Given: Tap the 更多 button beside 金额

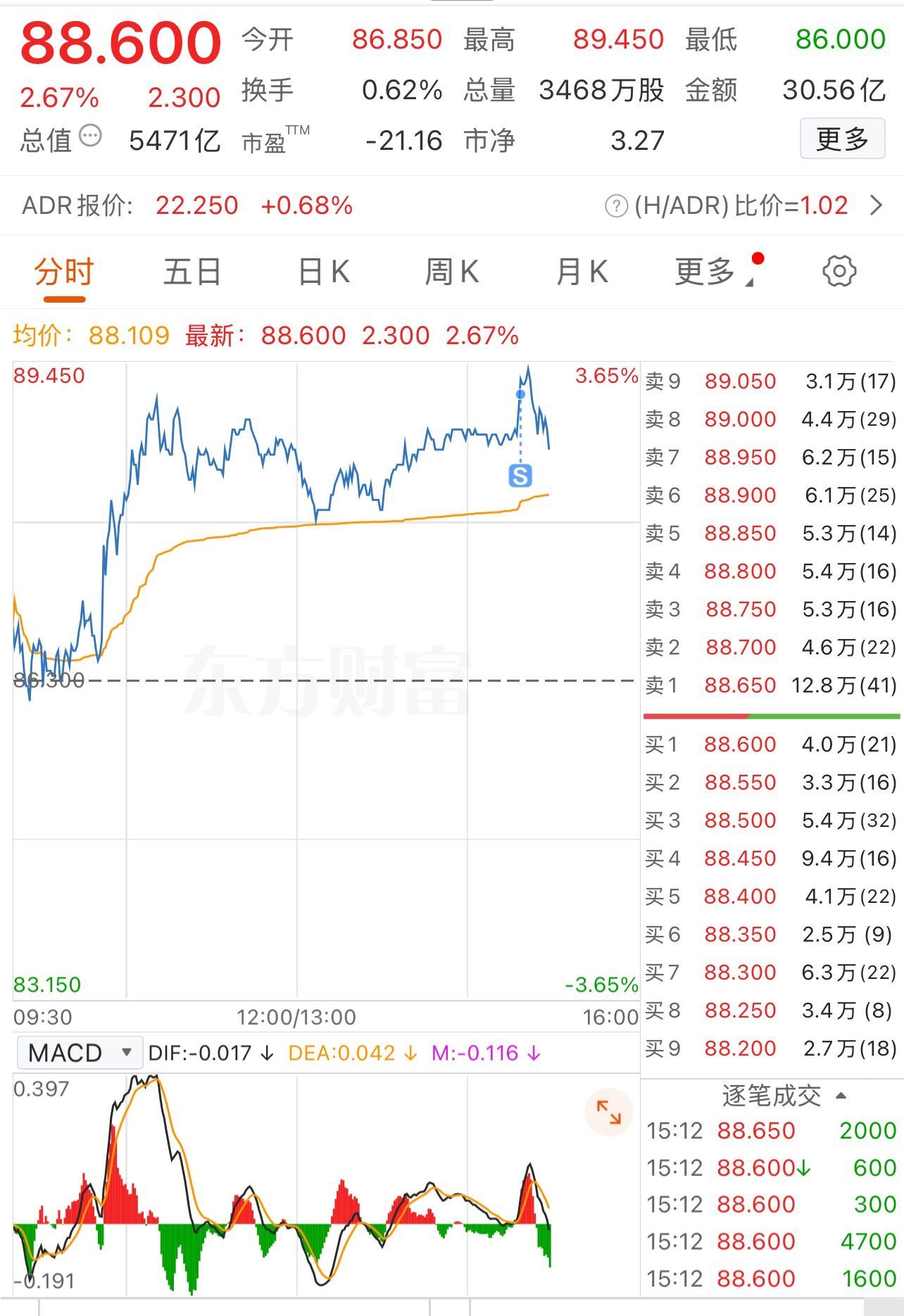Looking at the screenshot, I should 841,139.
